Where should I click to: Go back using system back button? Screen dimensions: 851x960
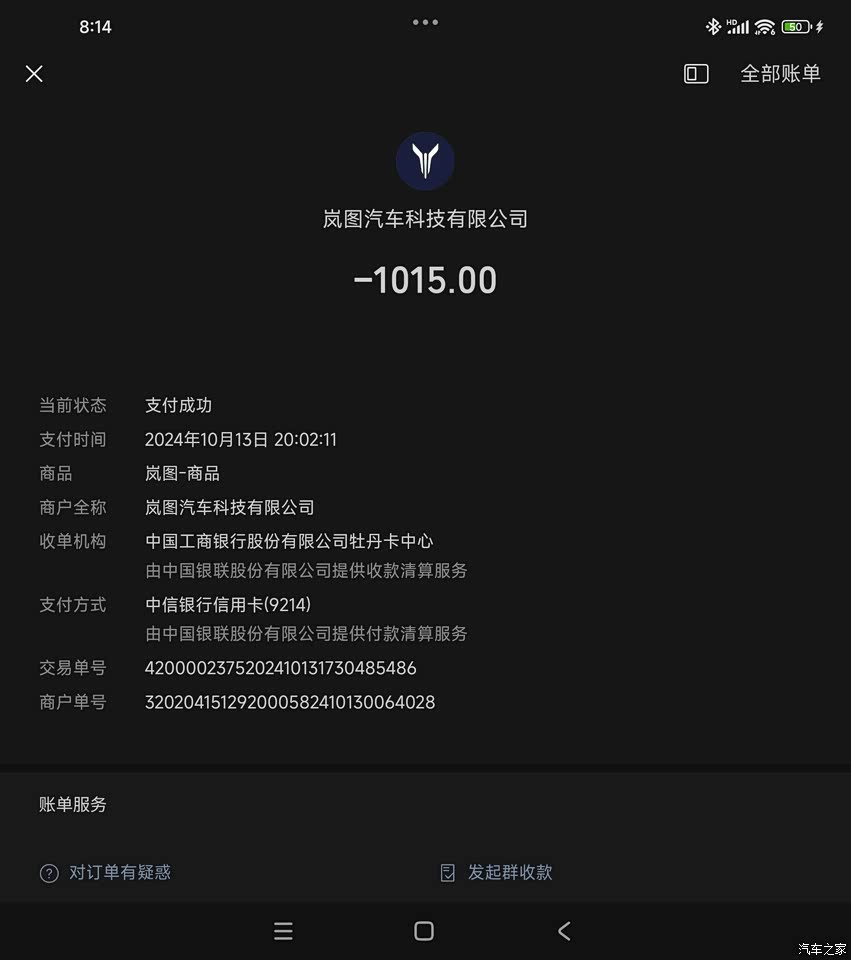[564, 931]
